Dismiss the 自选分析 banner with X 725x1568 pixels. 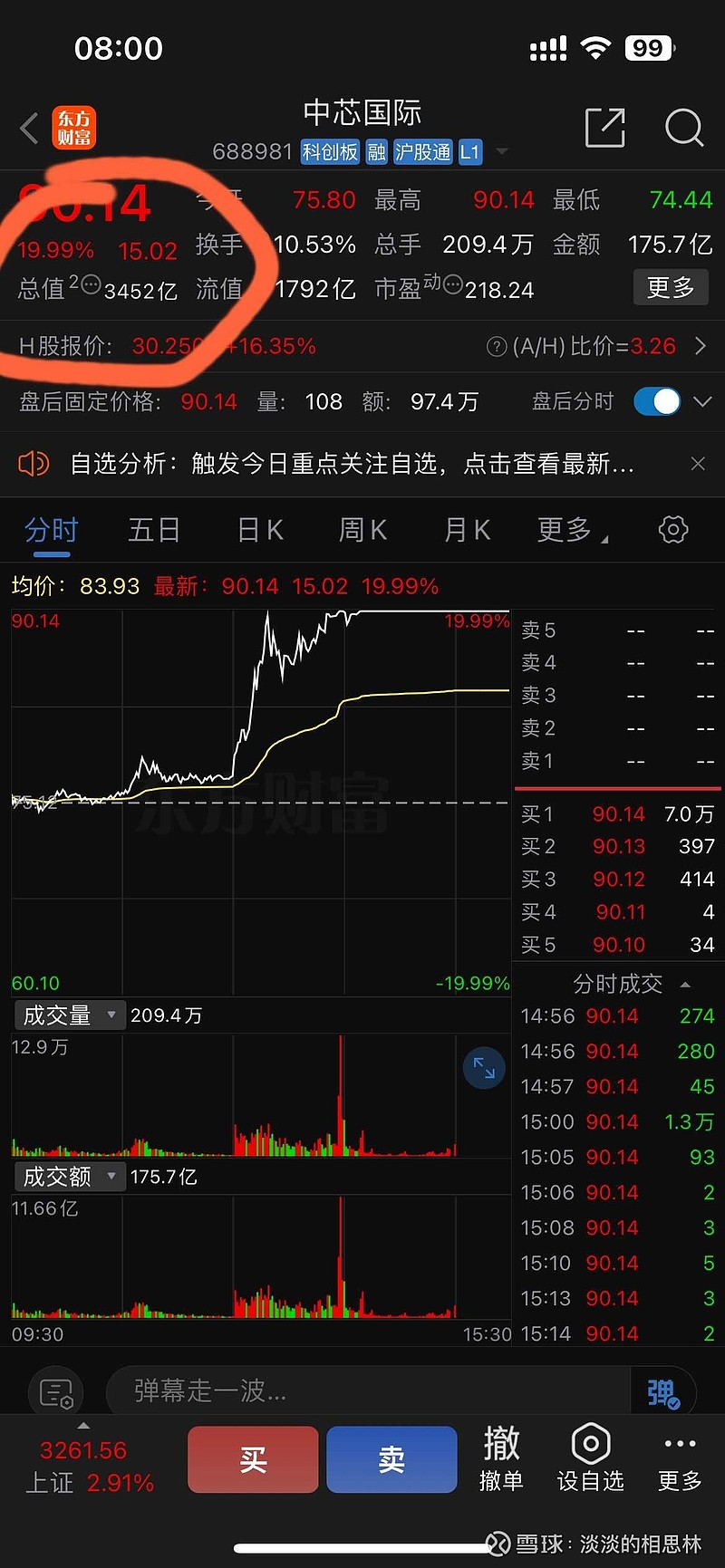(698, 463)
